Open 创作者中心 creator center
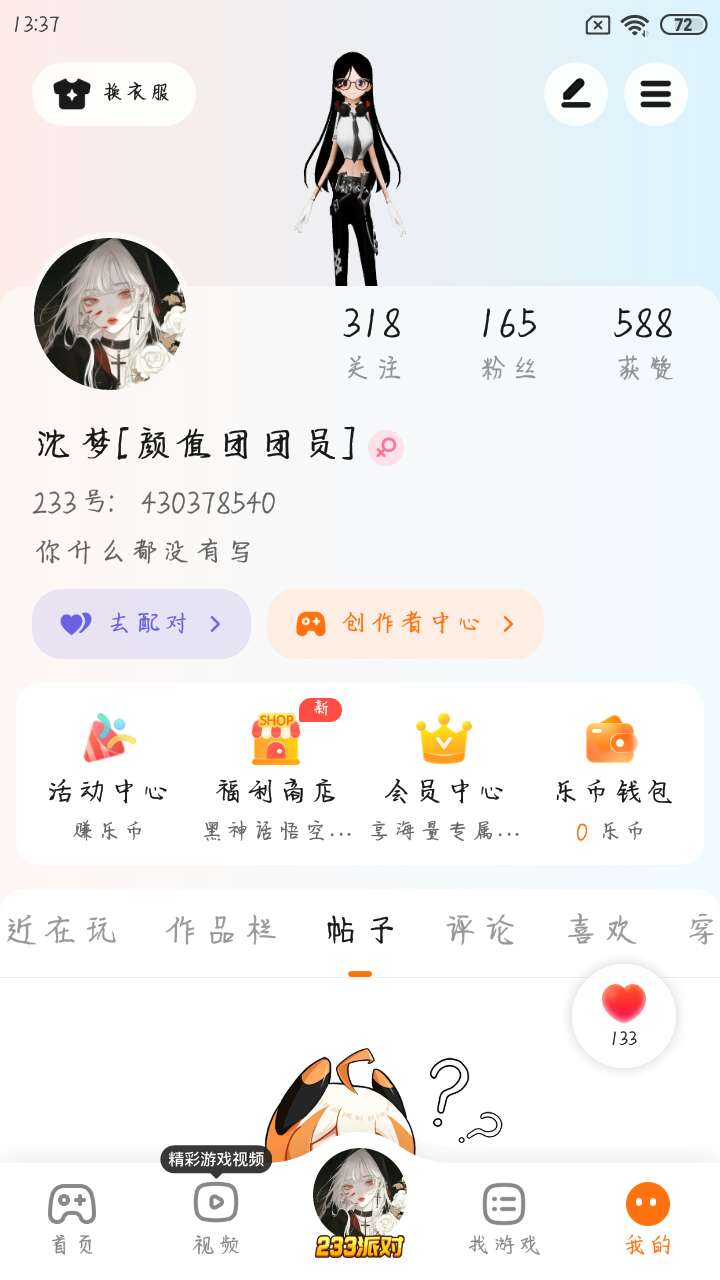The width and height of the screenshot is (720, 1280). (405, 624)
